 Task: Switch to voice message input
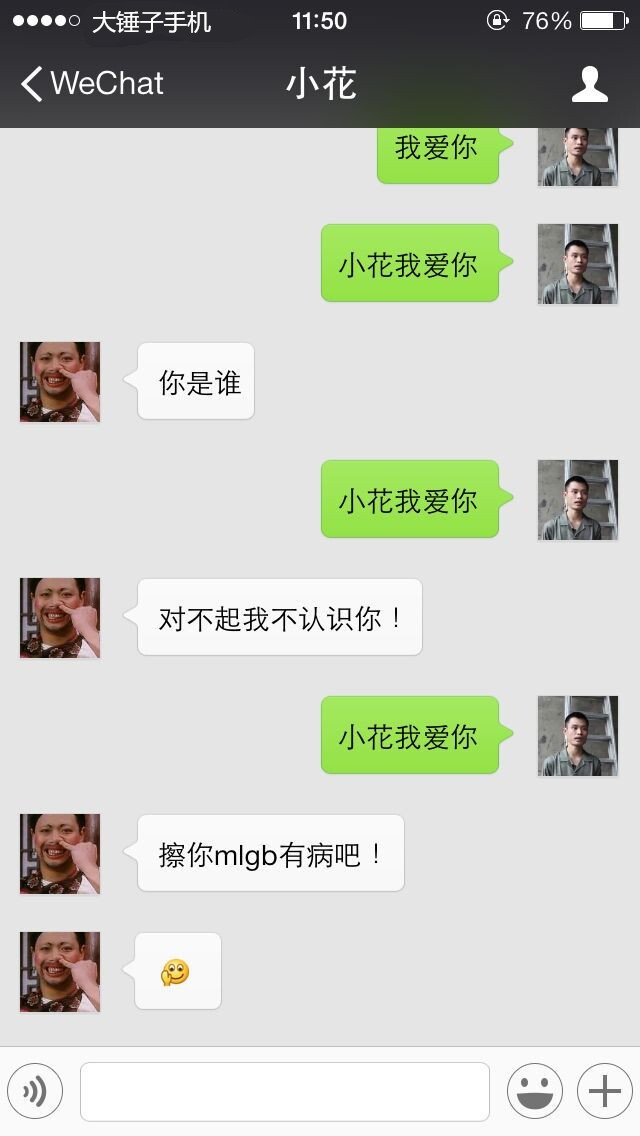pos(35,1091)
